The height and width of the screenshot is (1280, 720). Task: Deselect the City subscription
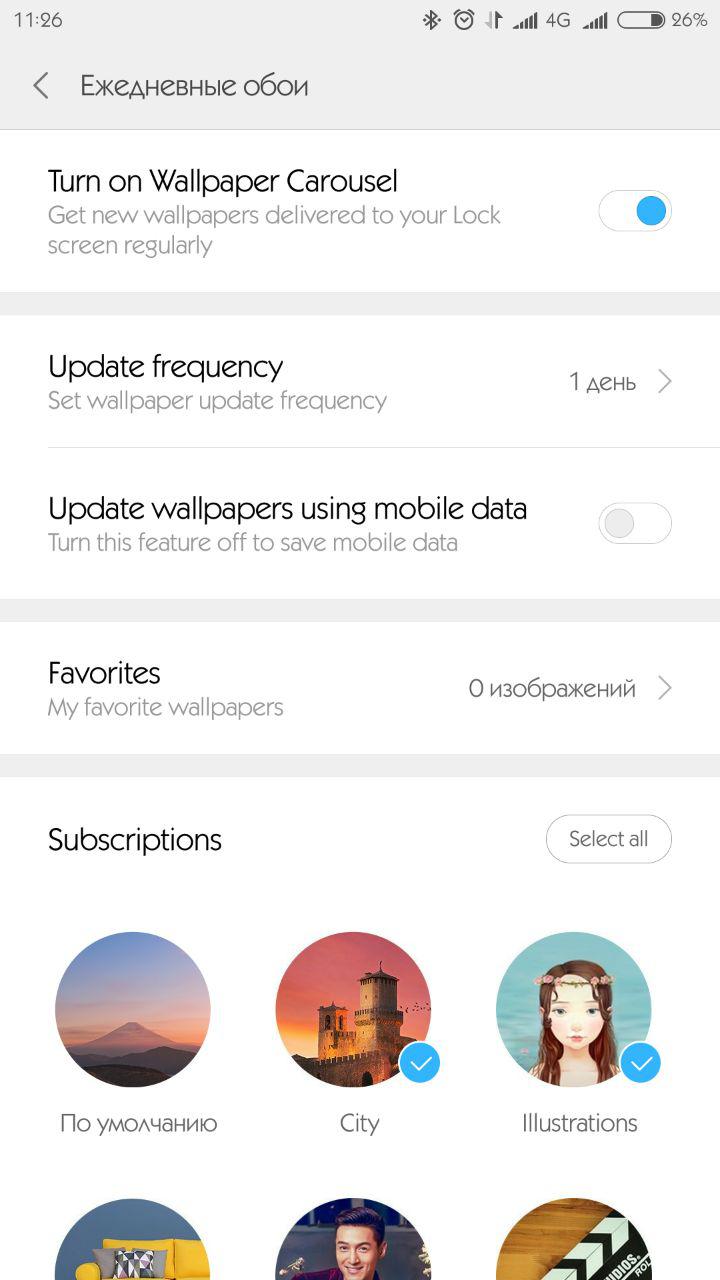point(353,1010)
